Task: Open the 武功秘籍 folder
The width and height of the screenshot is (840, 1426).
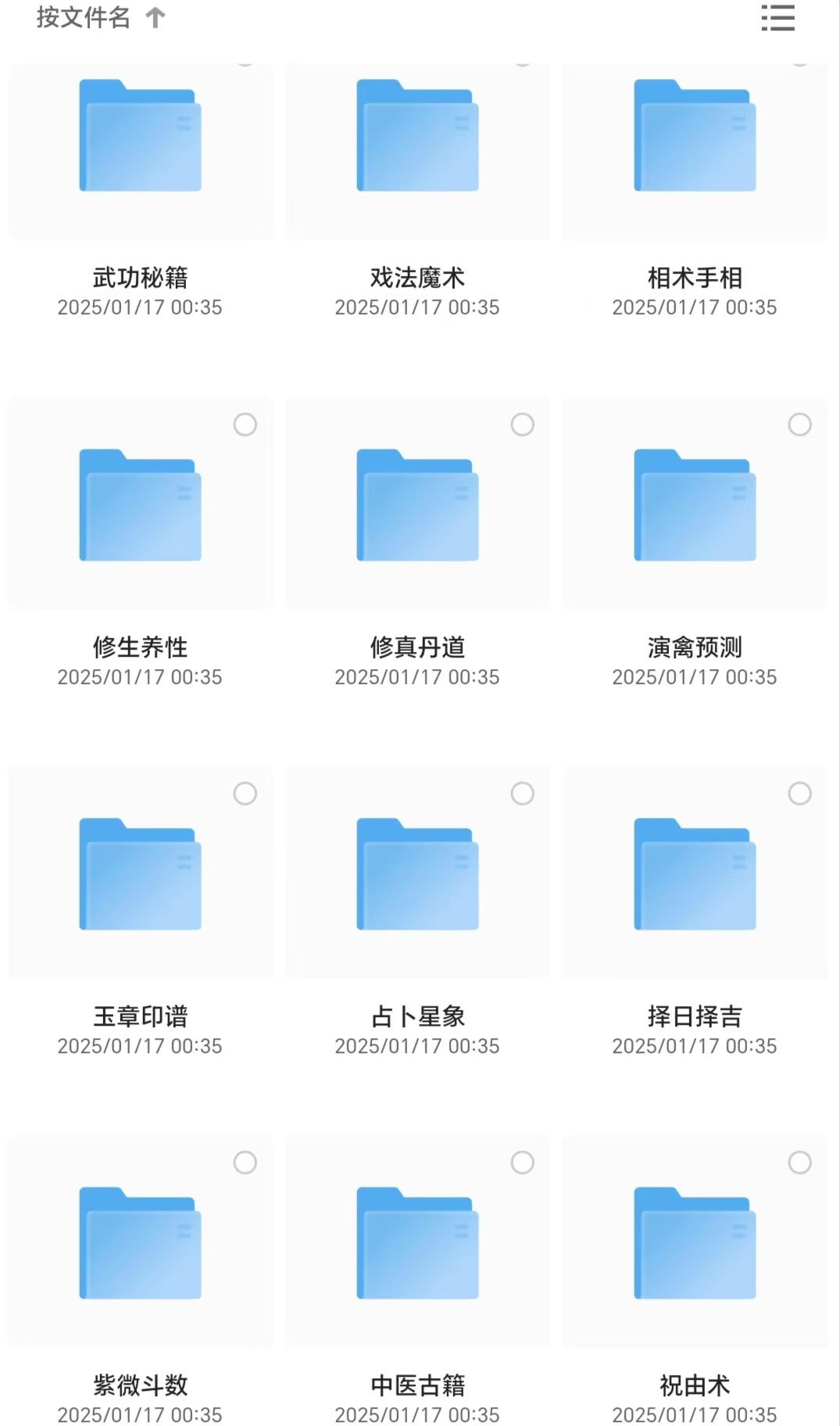Action: pos(141,136)
